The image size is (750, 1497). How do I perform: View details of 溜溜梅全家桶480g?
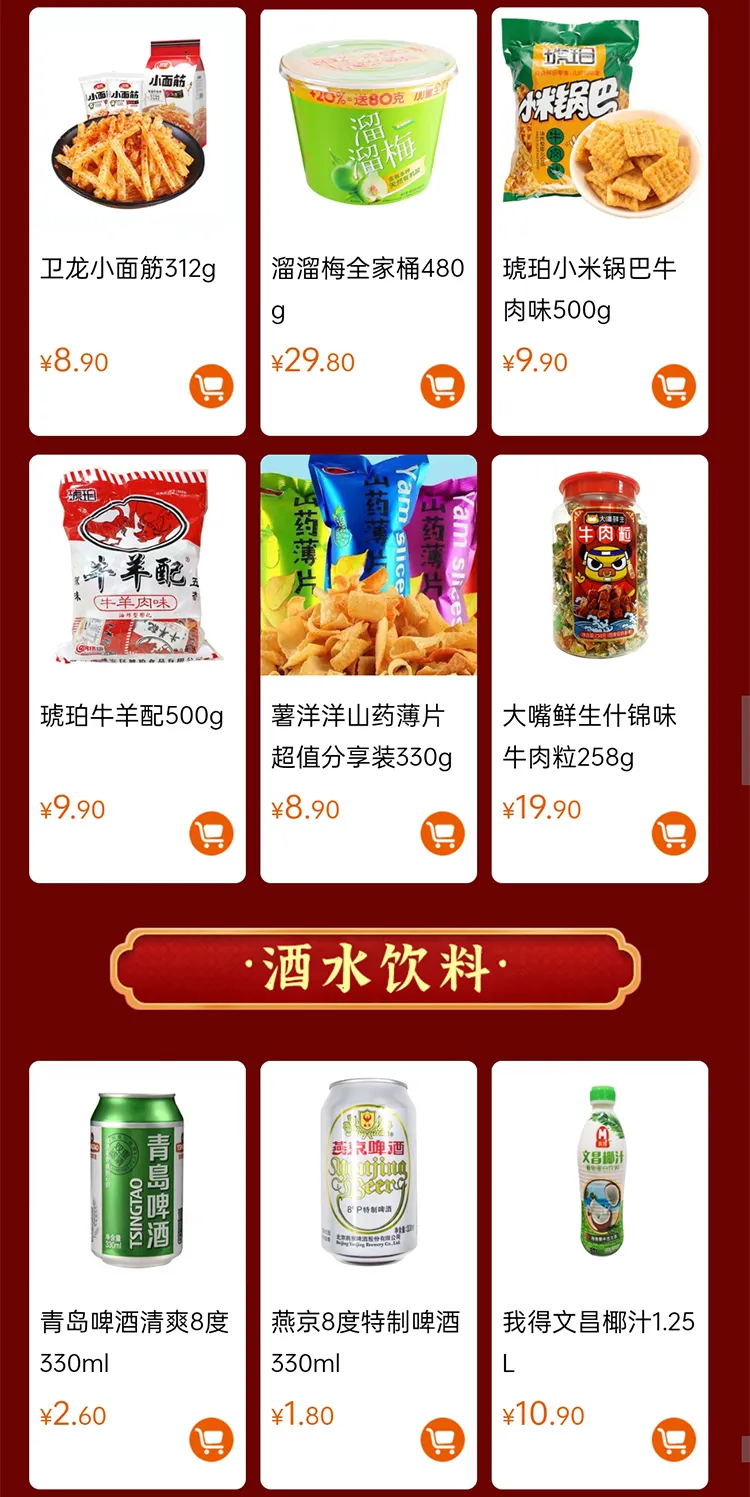368,130
